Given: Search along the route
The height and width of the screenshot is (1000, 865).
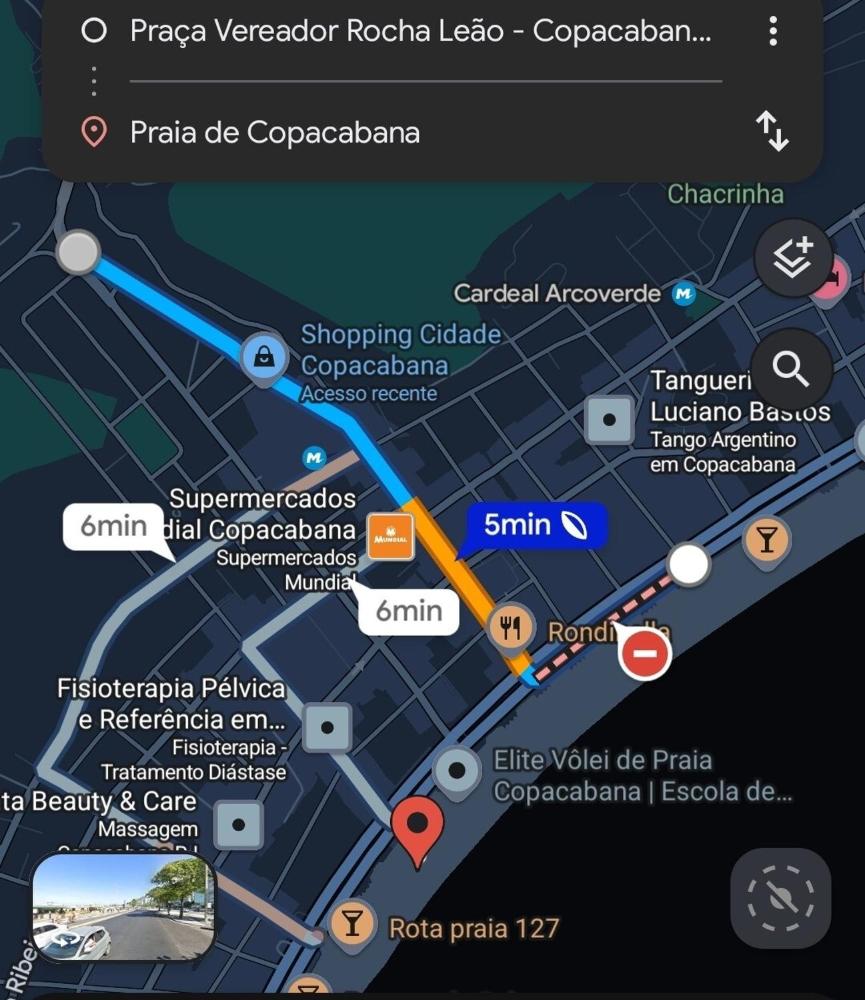Looking at the screenshot, I should coord(791,370).
